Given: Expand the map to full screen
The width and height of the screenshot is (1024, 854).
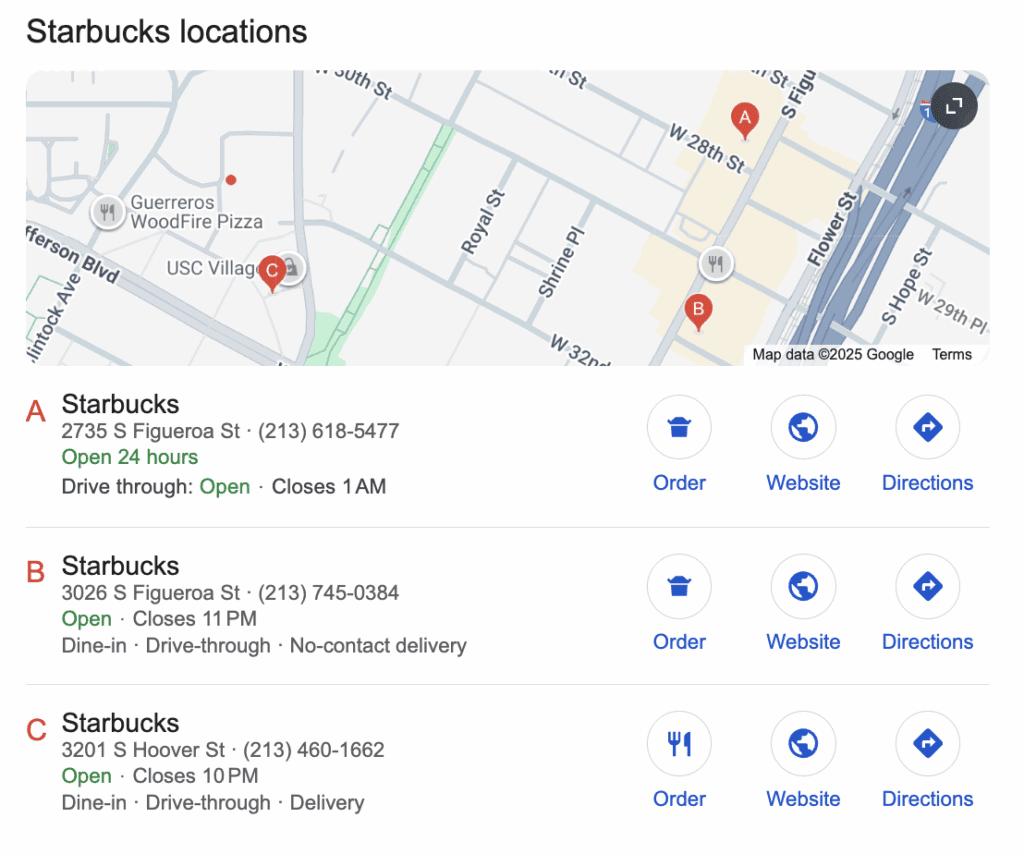Looking at the screenshot, I should [x=954, y=105].
